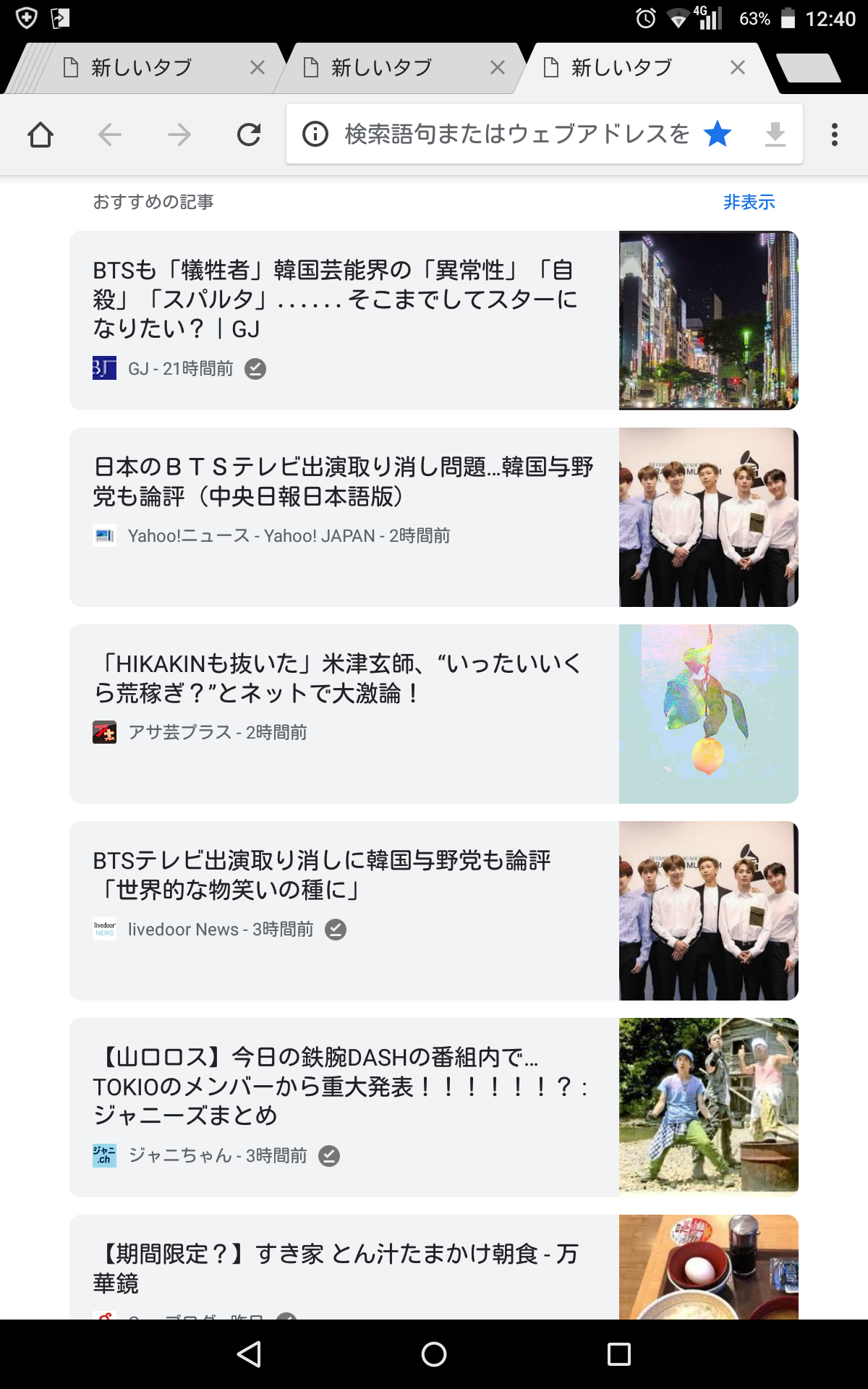Image resolution: width=868 pixels, height=1389 pixels.
Task: Go to the browser home page
Action: coord(41,135)
